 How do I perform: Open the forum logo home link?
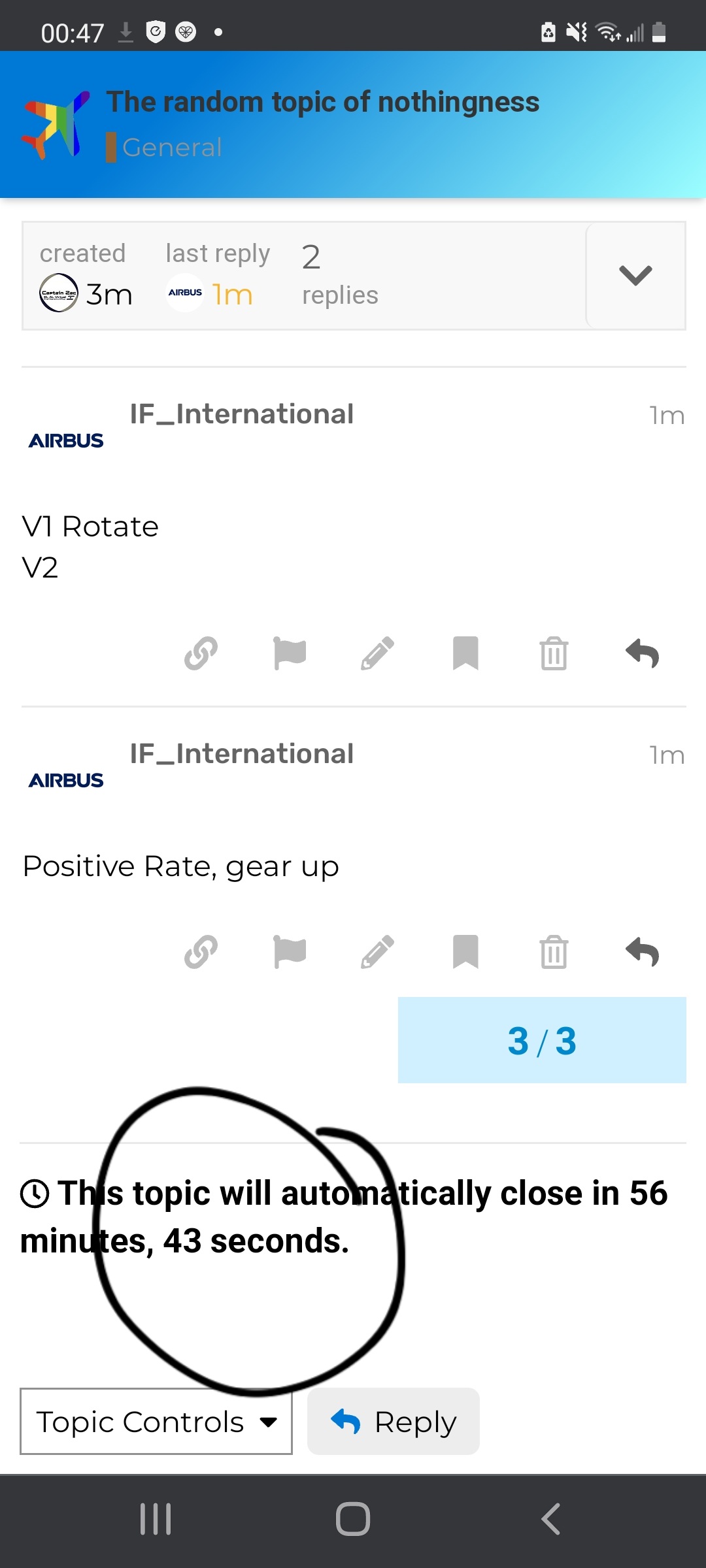pyautogui.click(x=56, y=125)
